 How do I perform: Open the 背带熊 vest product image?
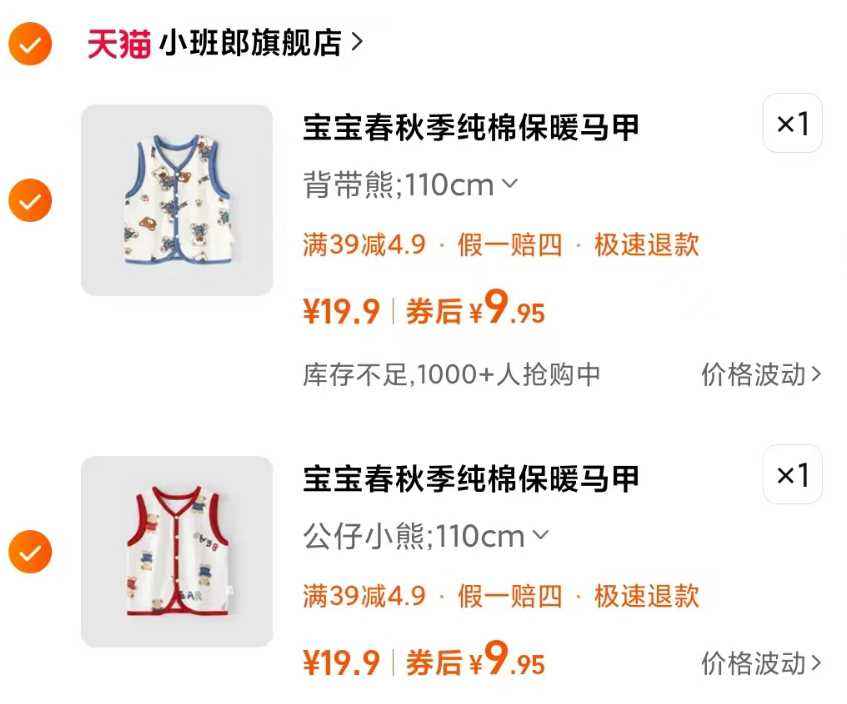pyautogui.click(x=177, y=200)
